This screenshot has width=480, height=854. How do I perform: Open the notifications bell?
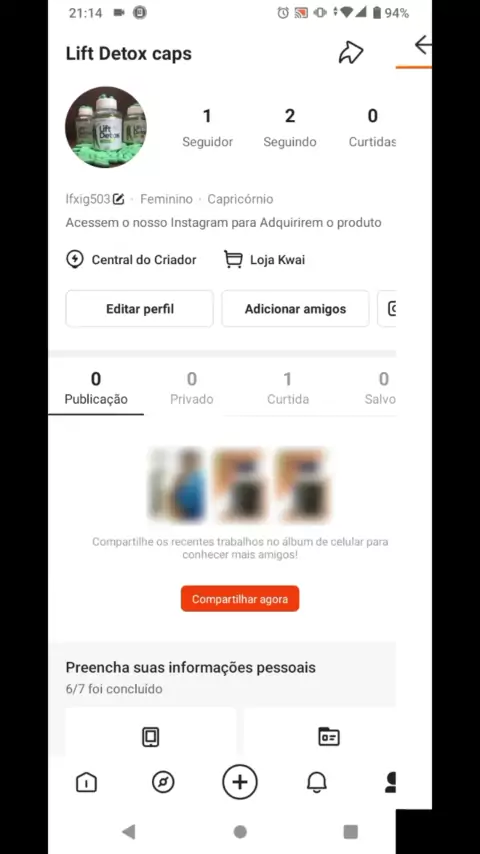[317, 782]
